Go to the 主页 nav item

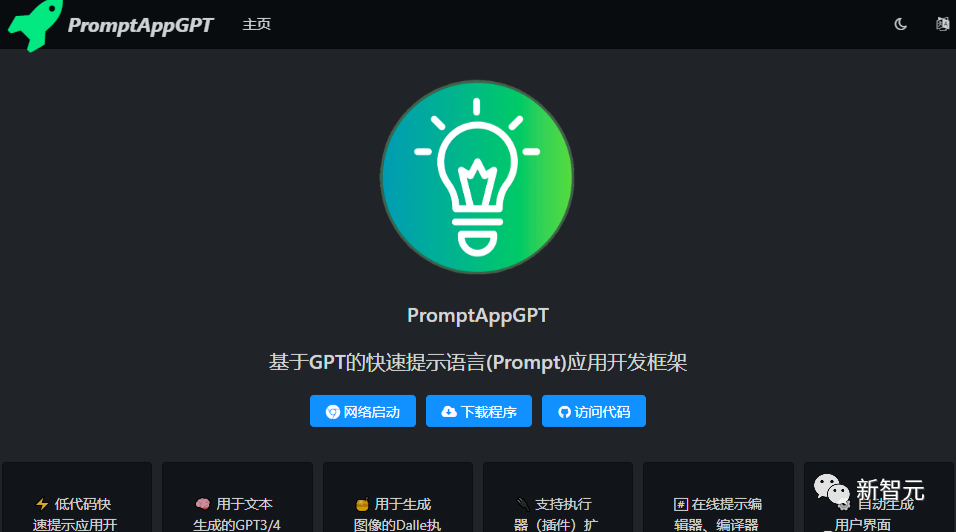pos(257,24)
